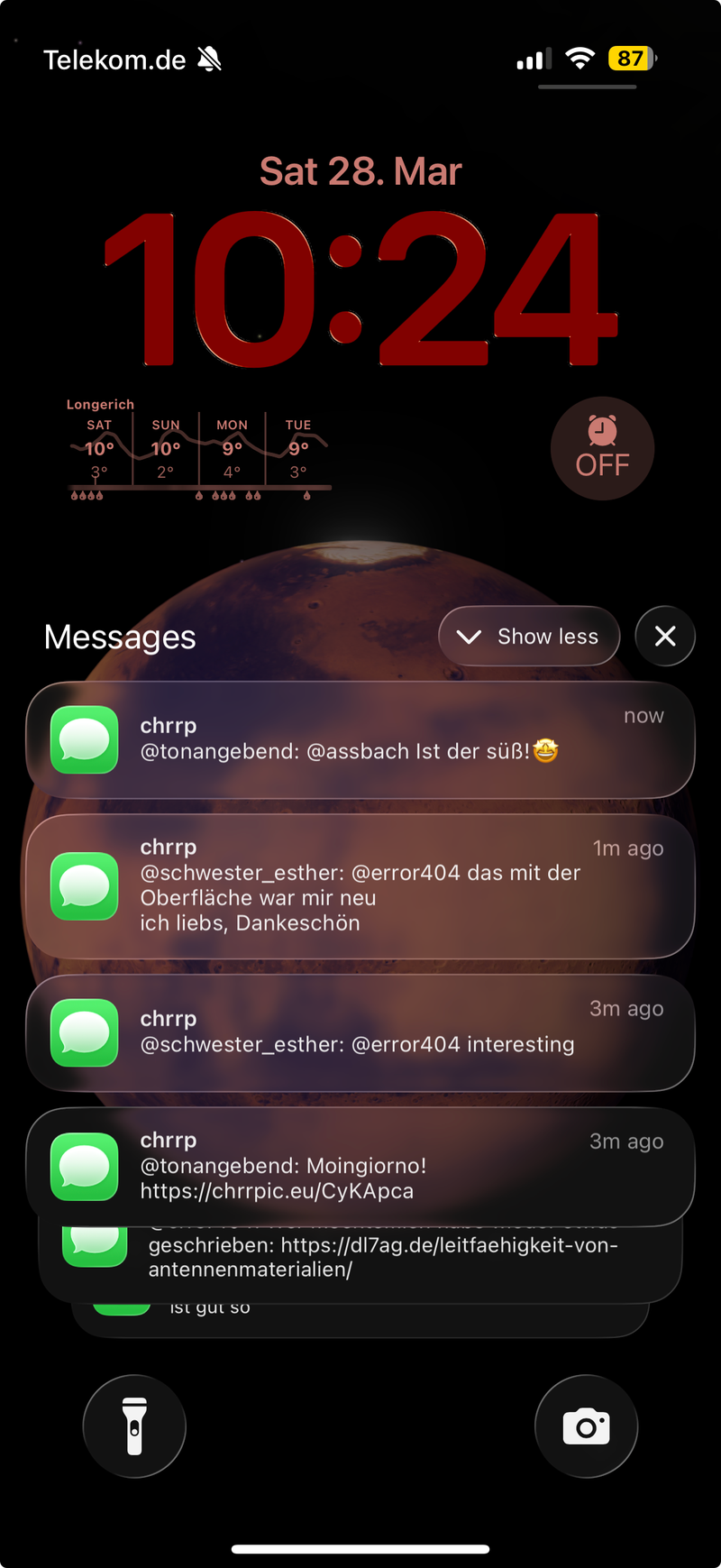The image size is (721, 1568).
Task: Open chrrp notification about Oberfläche
Action: (x=360, y=886)
